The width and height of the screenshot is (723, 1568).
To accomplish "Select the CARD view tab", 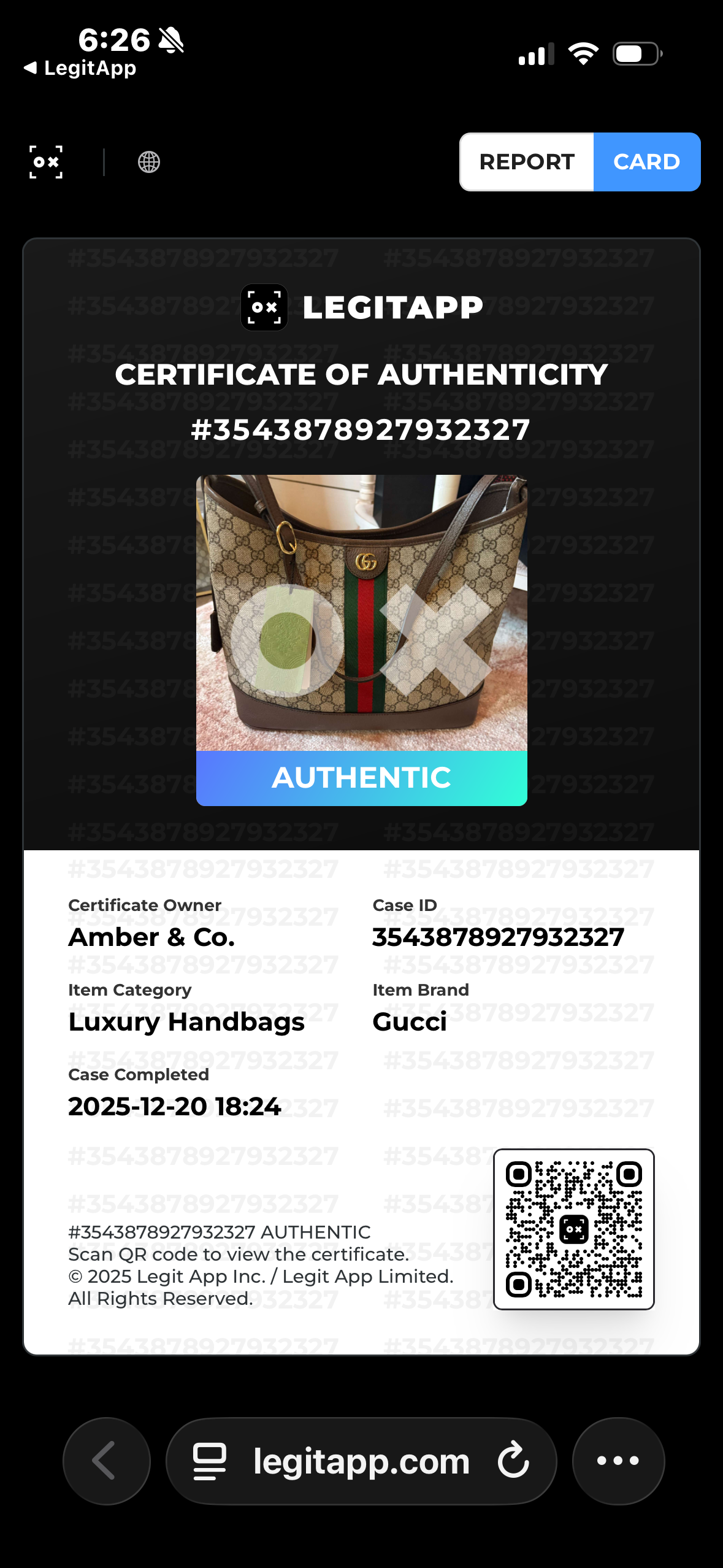I will point(646,162).
